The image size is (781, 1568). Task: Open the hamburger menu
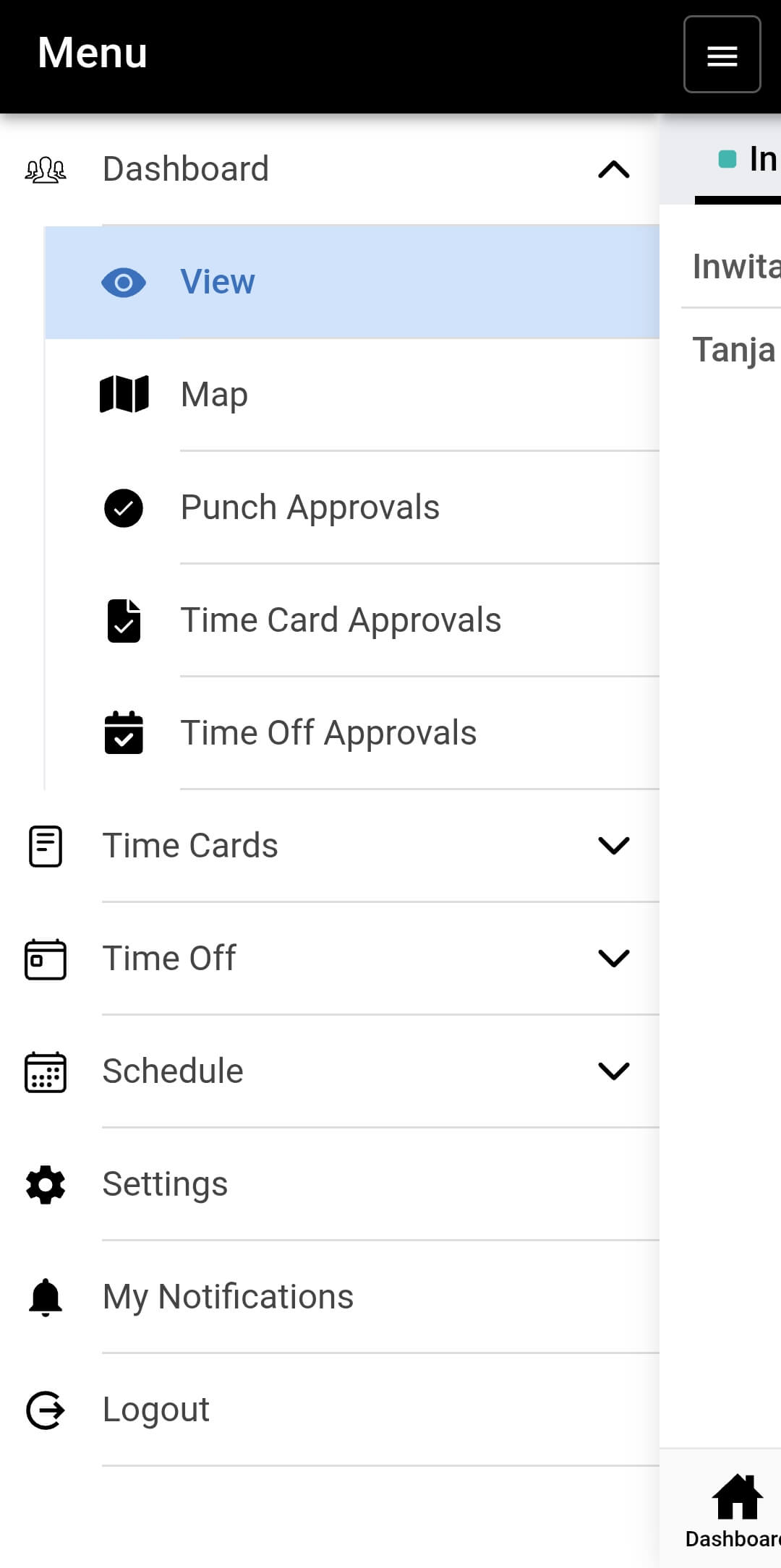(x=722, y=56)
